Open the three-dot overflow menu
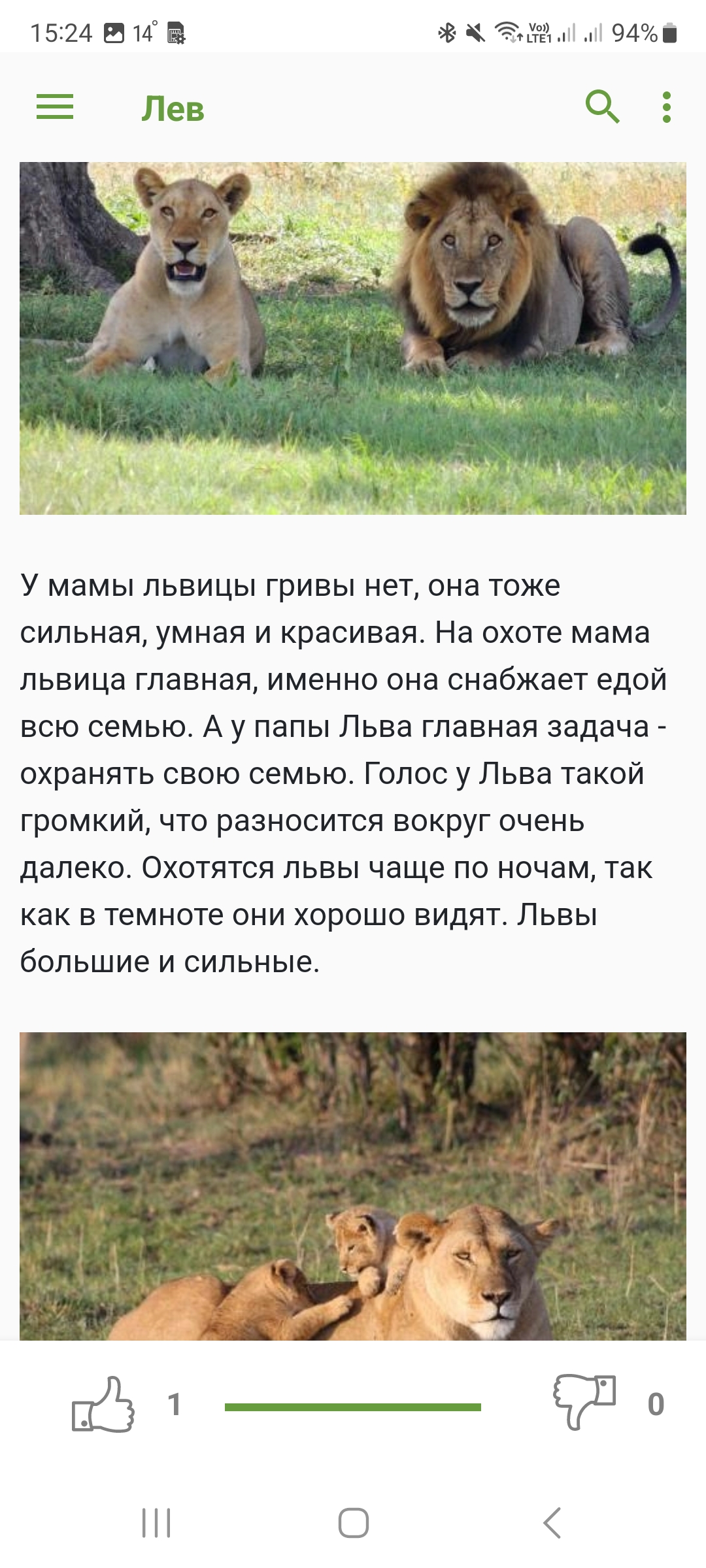This screenshot has height=1568, width=706. (666, 106)
